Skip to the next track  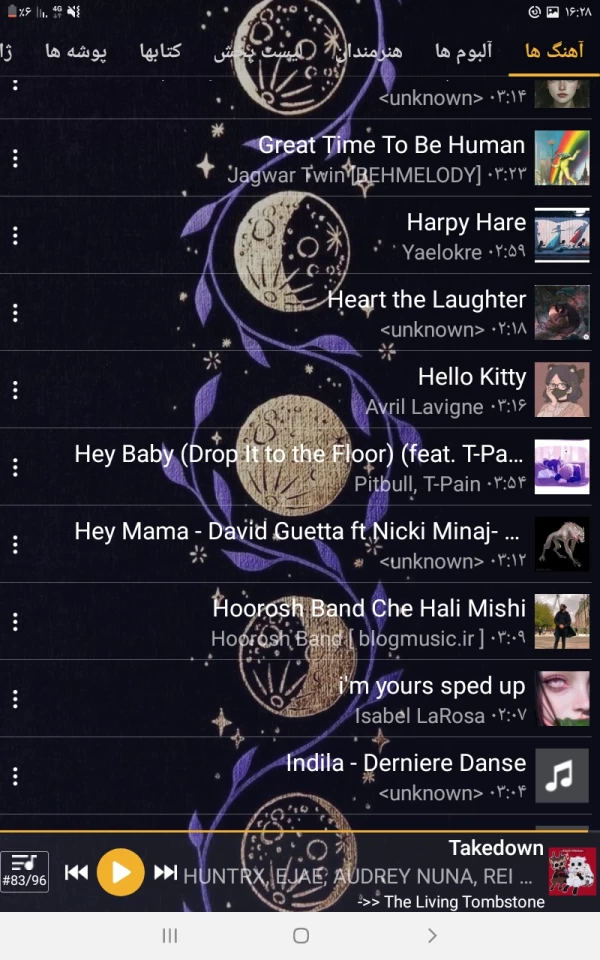(x=166, y=872)
